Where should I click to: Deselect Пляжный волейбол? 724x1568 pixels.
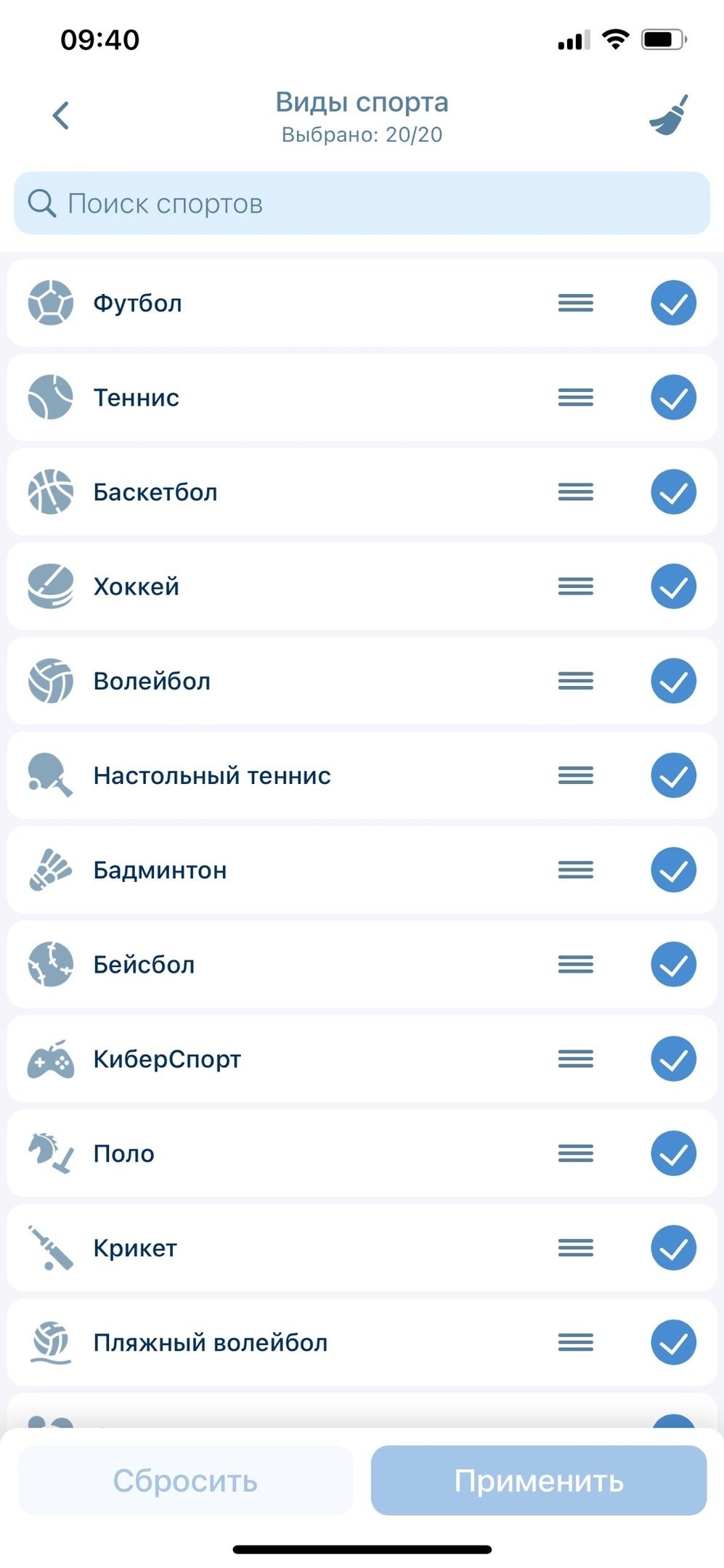[x=672, y=1343]
